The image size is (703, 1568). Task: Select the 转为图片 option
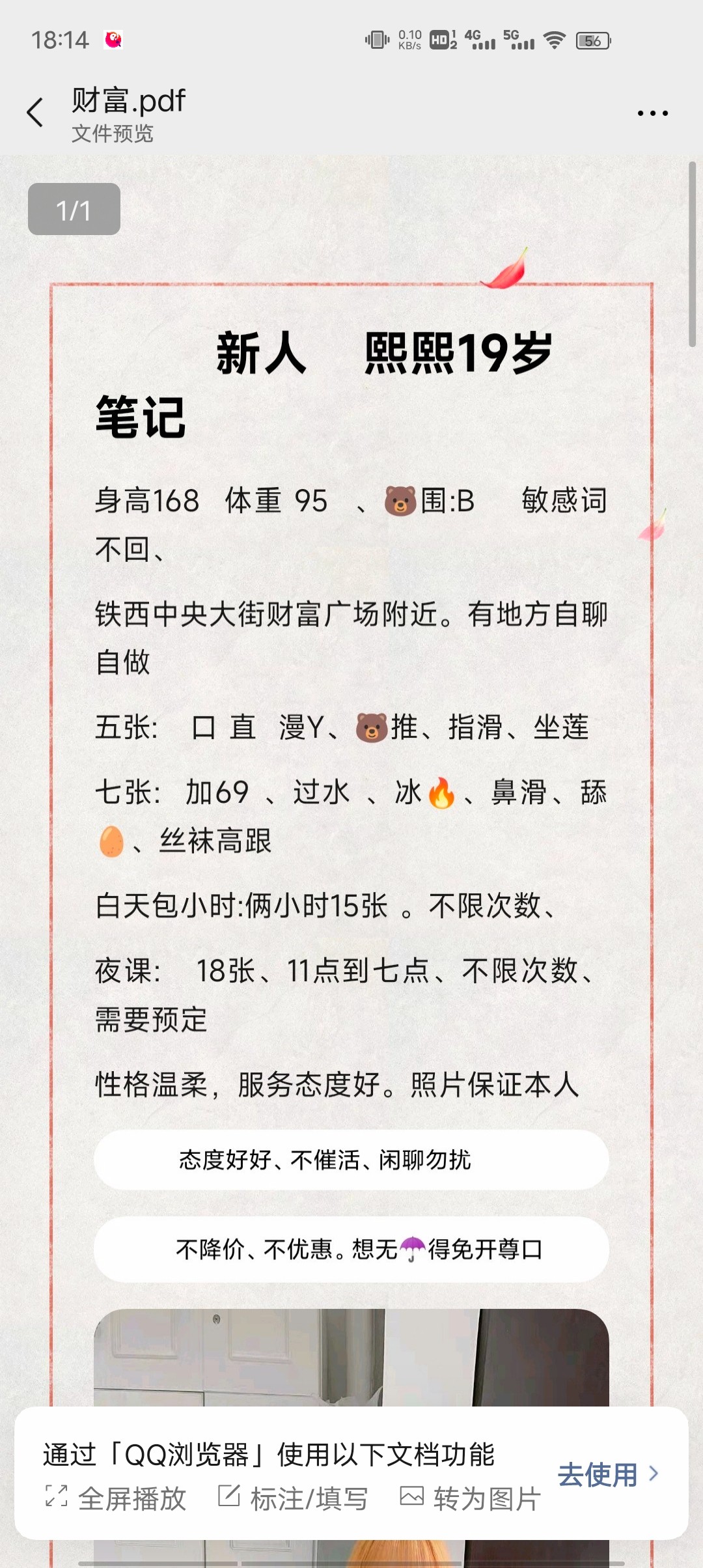pos(470,1498)
